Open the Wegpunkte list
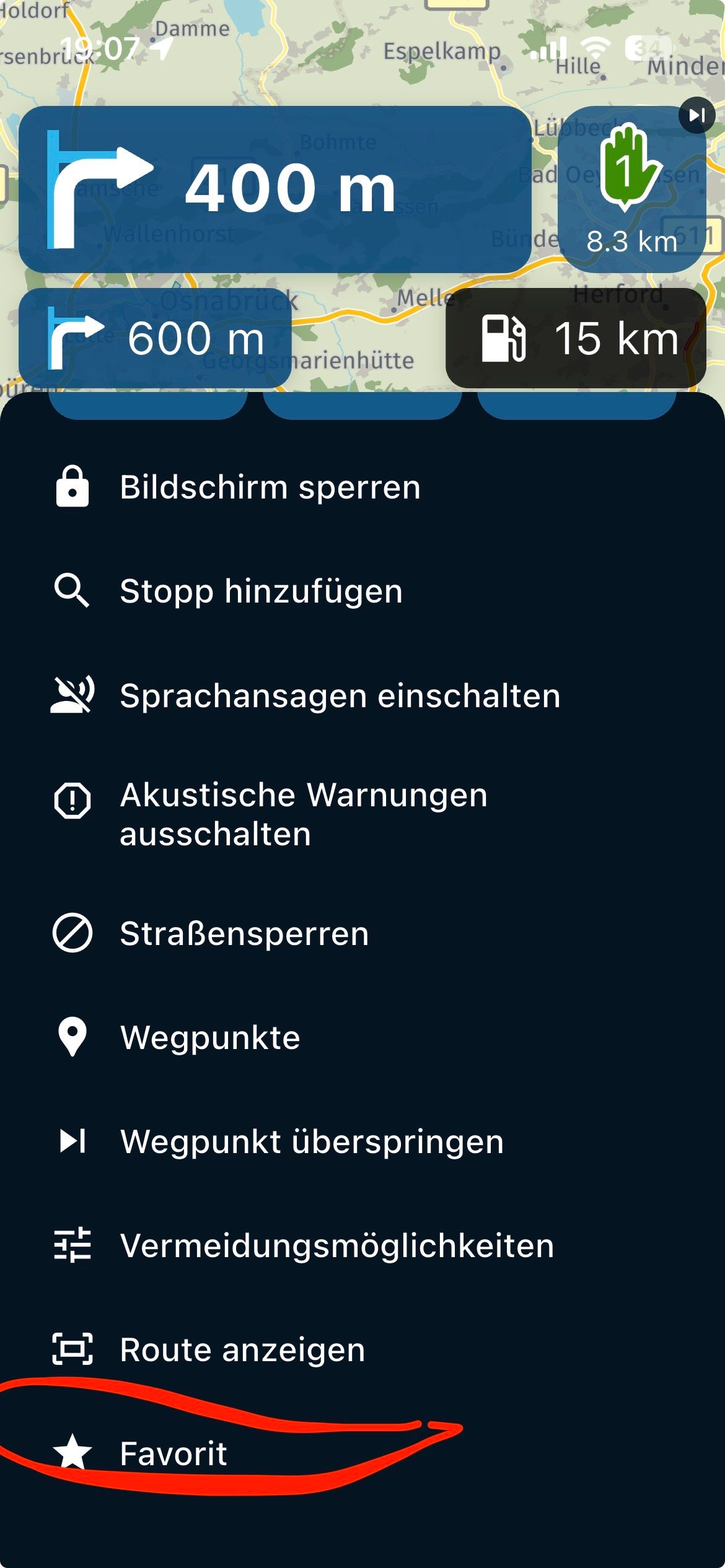 362,1037
